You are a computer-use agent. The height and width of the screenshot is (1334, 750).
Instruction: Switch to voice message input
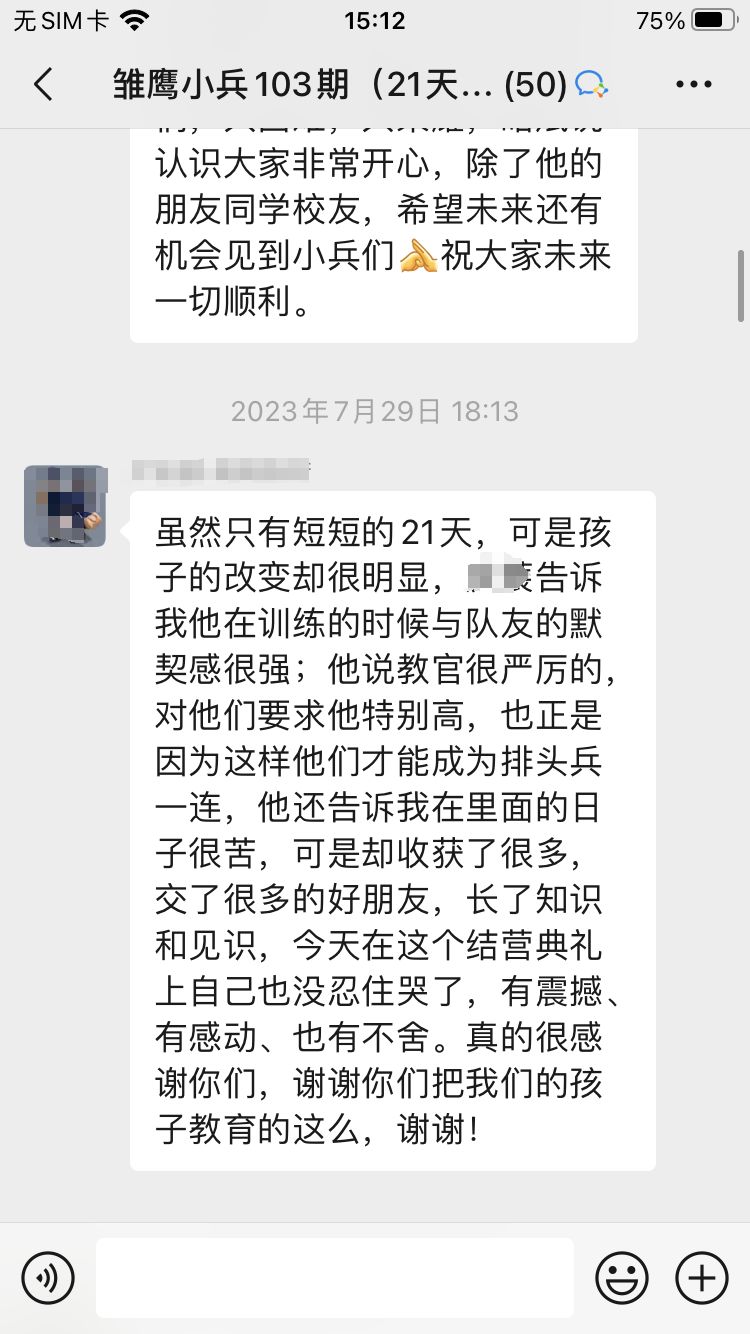(x=48, y=1277)
